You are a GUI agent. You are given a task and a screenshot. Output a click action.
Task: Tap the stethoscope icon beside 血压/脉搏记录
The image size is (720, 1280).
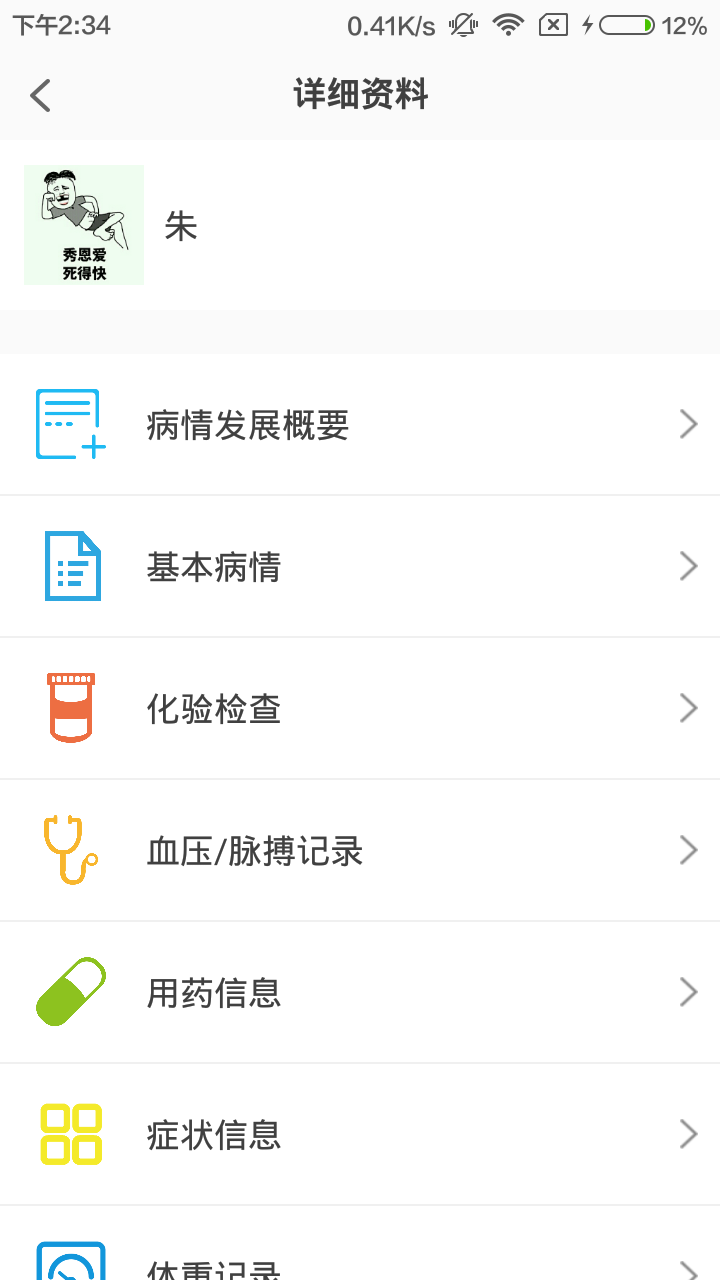point(70,850)
